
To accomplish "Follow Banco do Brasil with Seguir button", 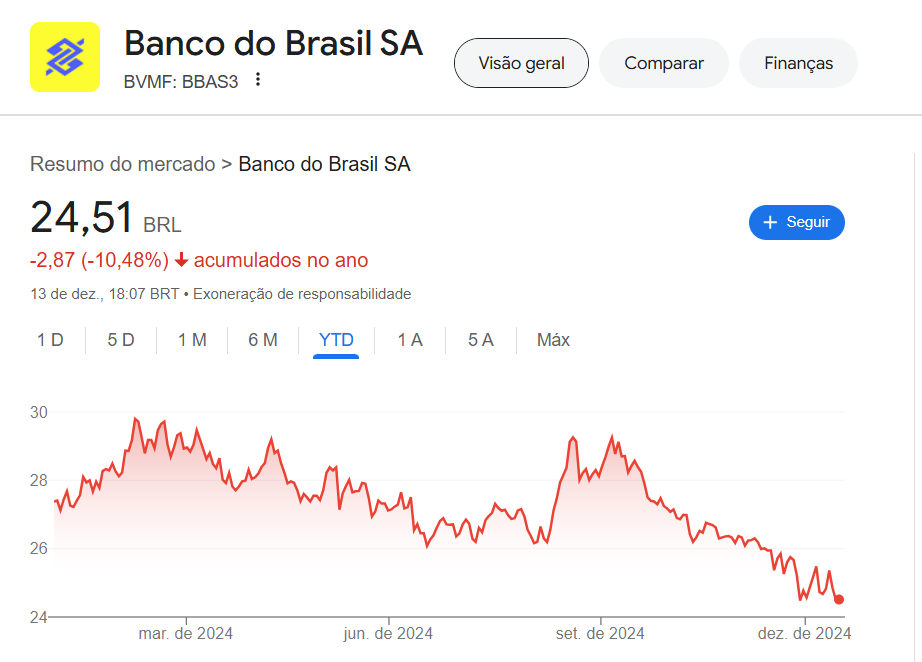I will [796, 222].
